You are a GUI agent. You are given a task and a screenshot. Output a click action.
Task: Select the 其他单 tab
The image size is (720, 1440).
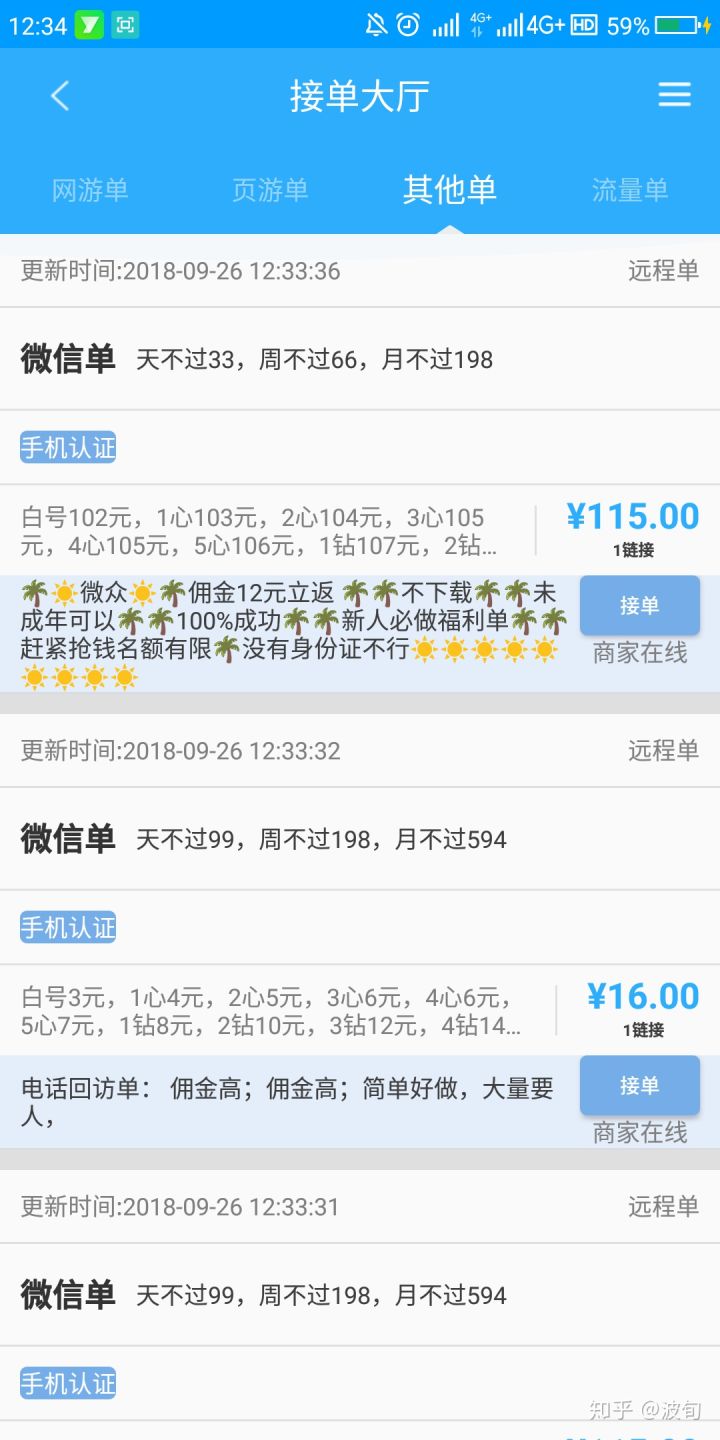tap(450, 190)
